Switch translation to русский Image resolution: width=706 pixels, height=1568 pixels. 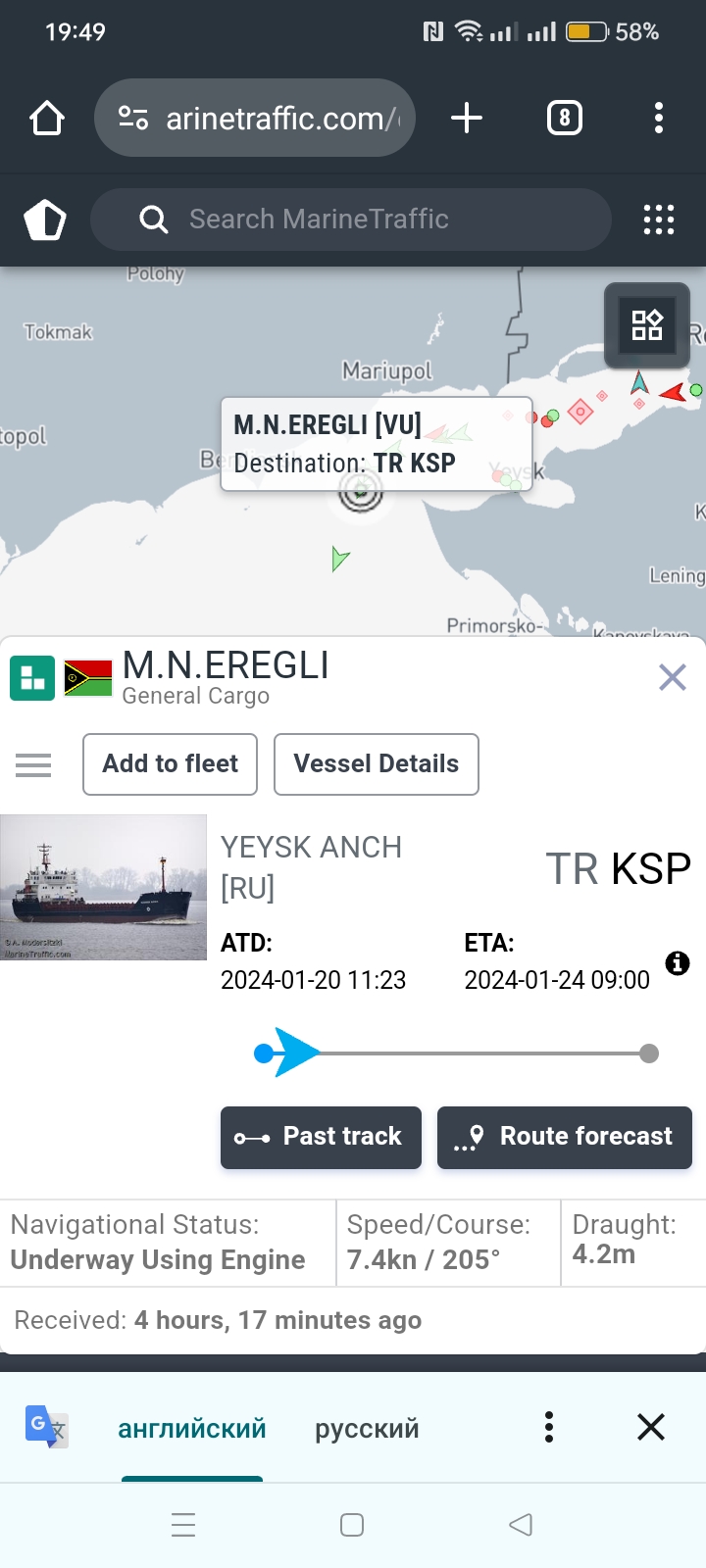(x=367, y=1429)
